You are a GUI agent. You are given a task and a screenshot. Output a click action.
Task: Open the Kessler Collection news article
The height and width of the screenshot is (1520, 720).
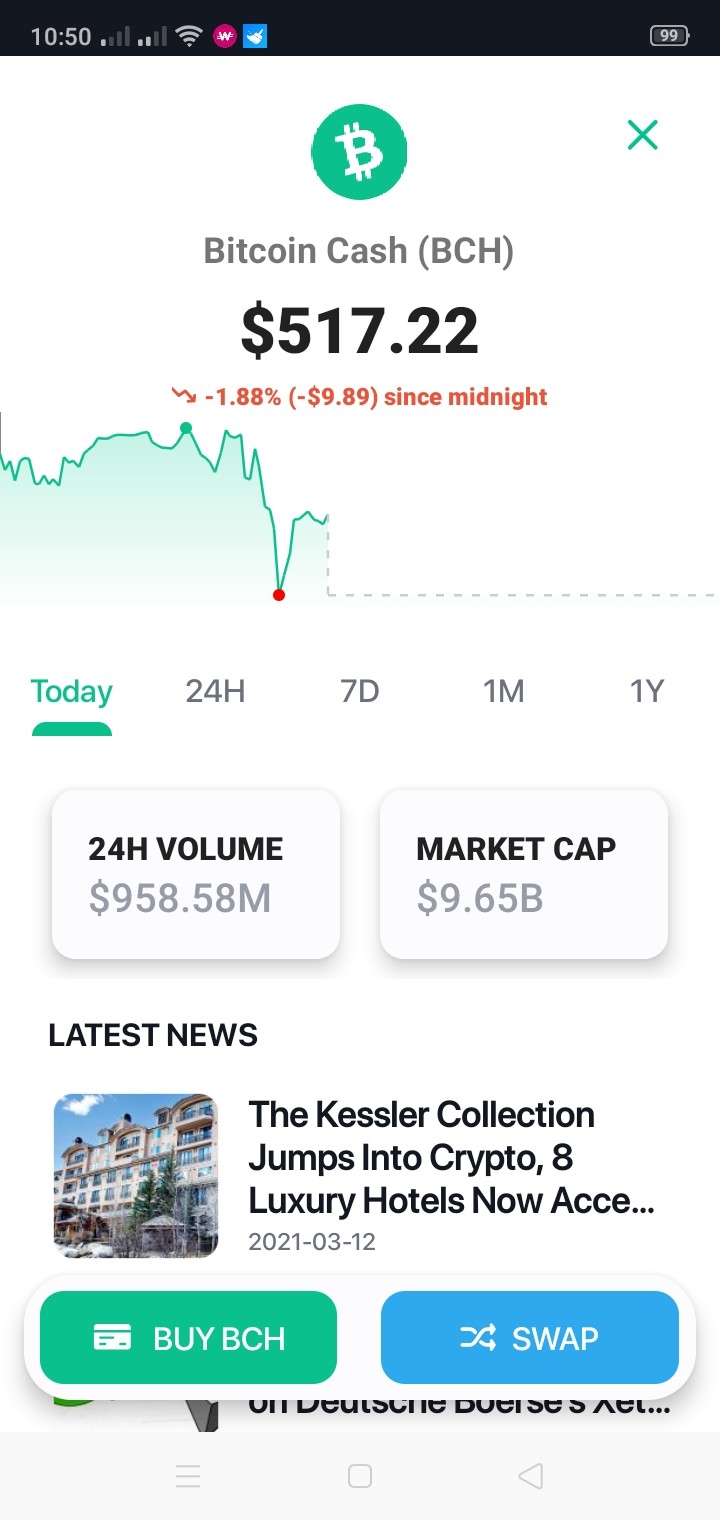[x=360, y=1176]
